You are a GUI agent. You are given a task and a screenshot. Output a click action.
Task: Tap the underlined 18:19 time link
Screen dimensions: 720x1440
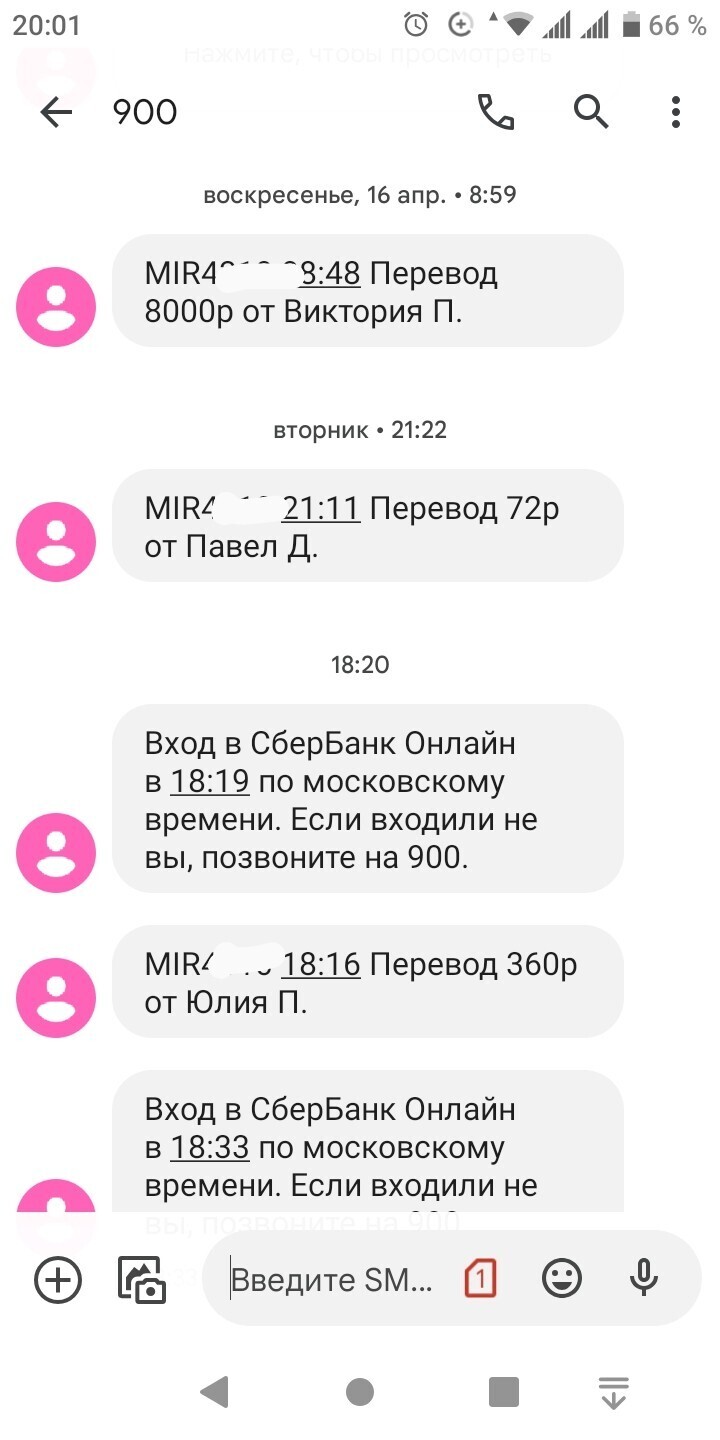pyautogui.click(x=209, y=781)
